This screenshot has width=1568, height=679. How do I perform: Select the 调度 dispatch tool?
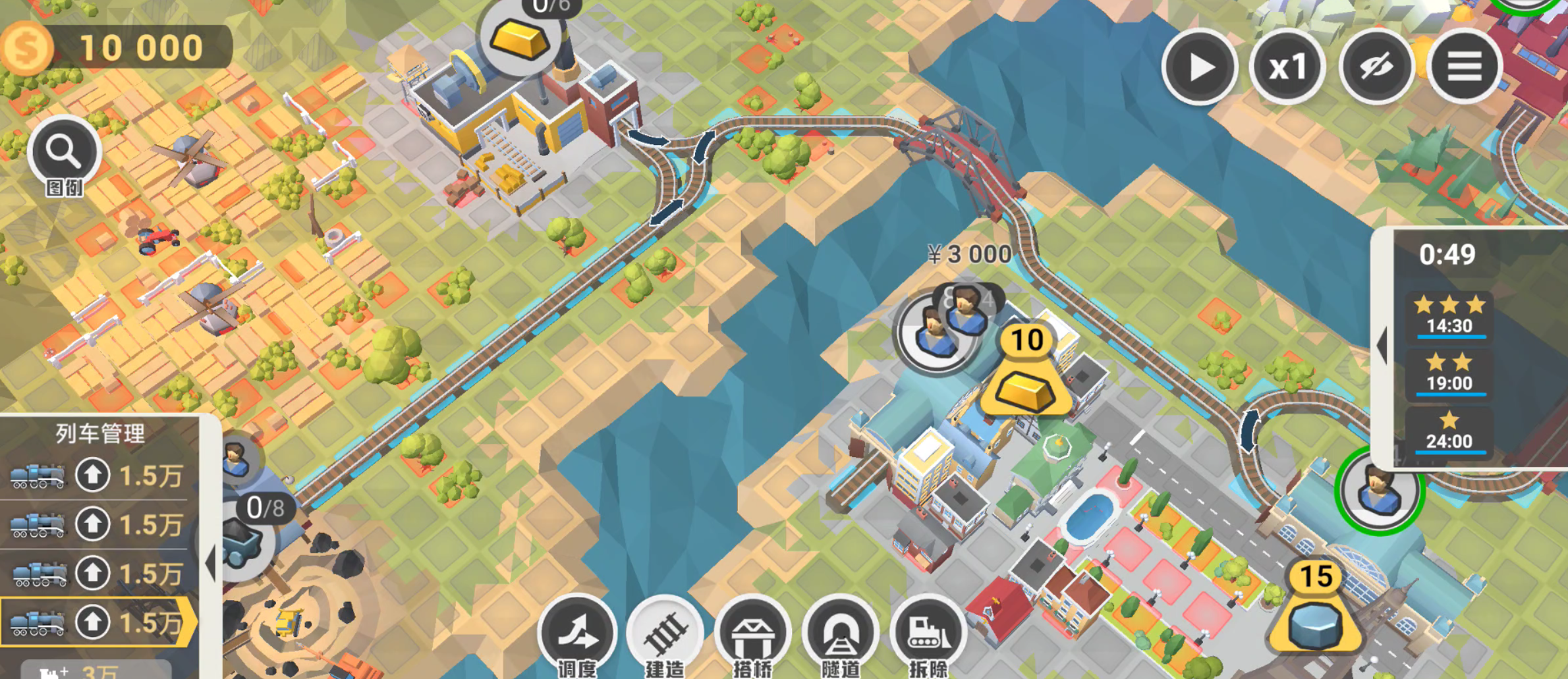coord(577,634)
